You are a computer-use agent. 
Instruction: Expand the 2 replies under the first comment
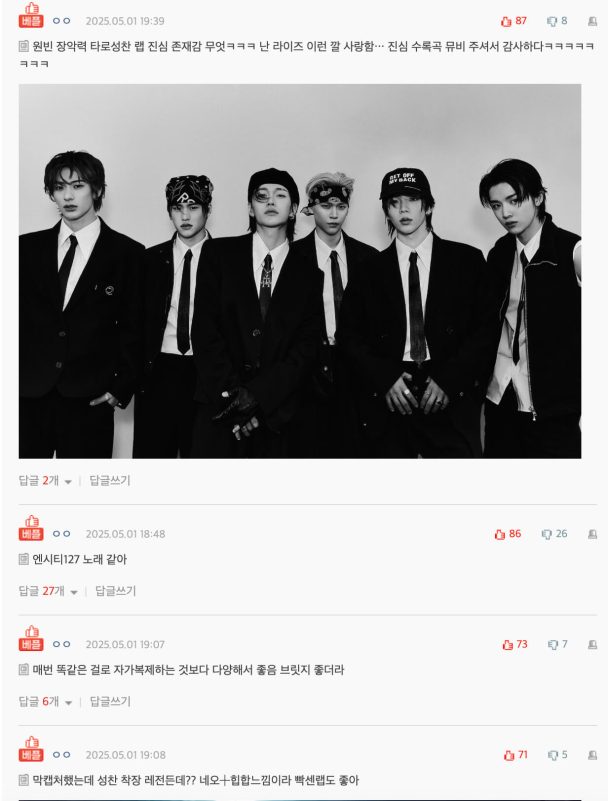tap(46, 481)
